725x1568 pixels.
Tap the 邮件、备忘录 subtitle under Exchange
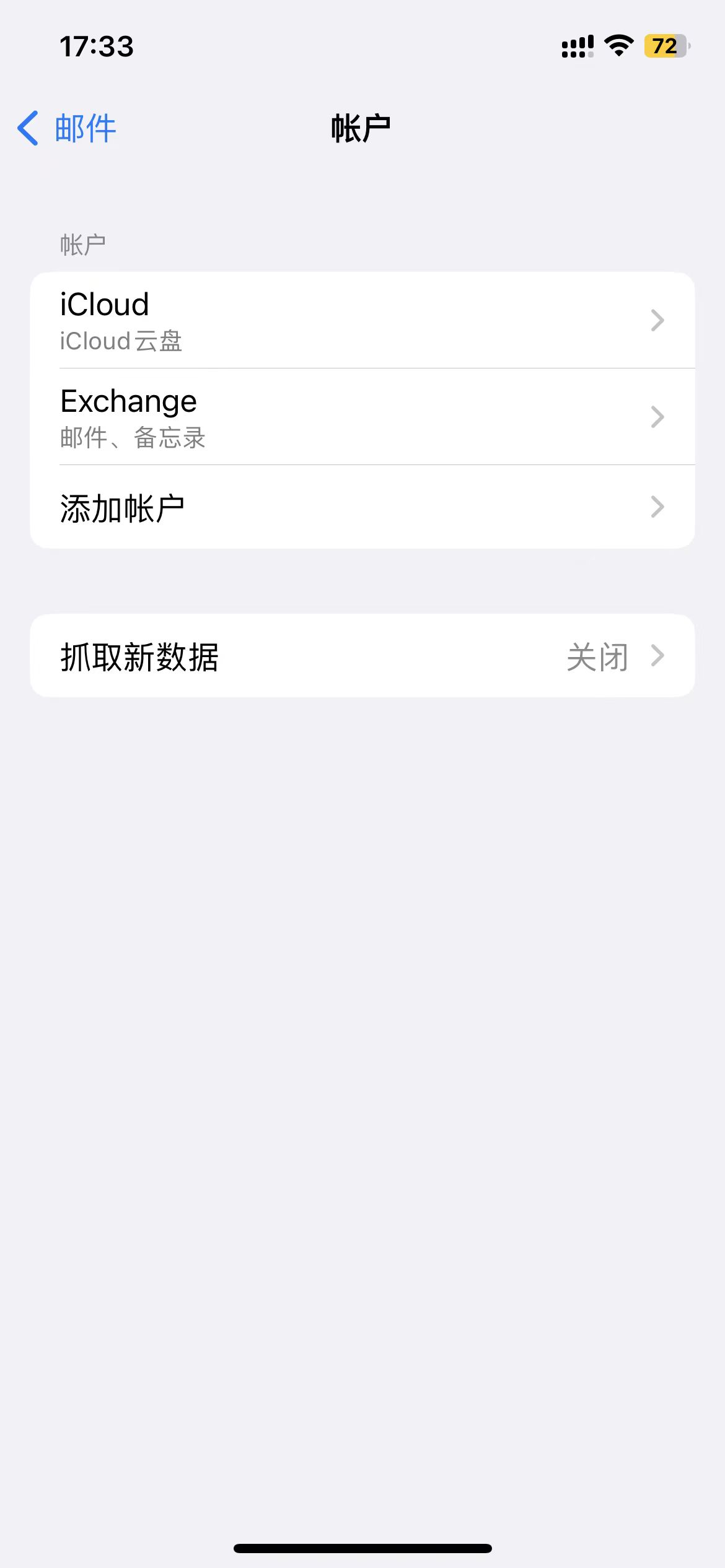[x=132, y=438]
